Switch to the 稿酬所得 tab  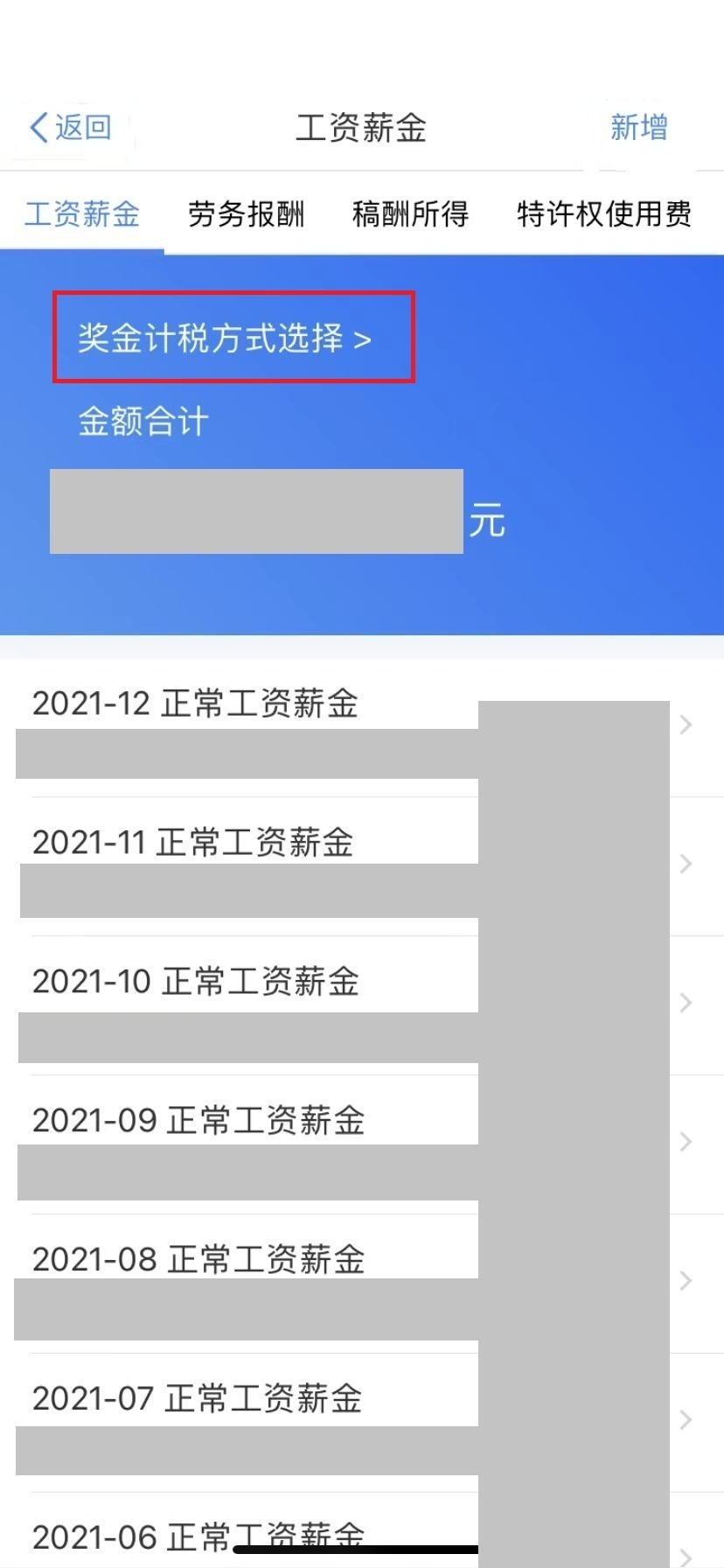410,214
